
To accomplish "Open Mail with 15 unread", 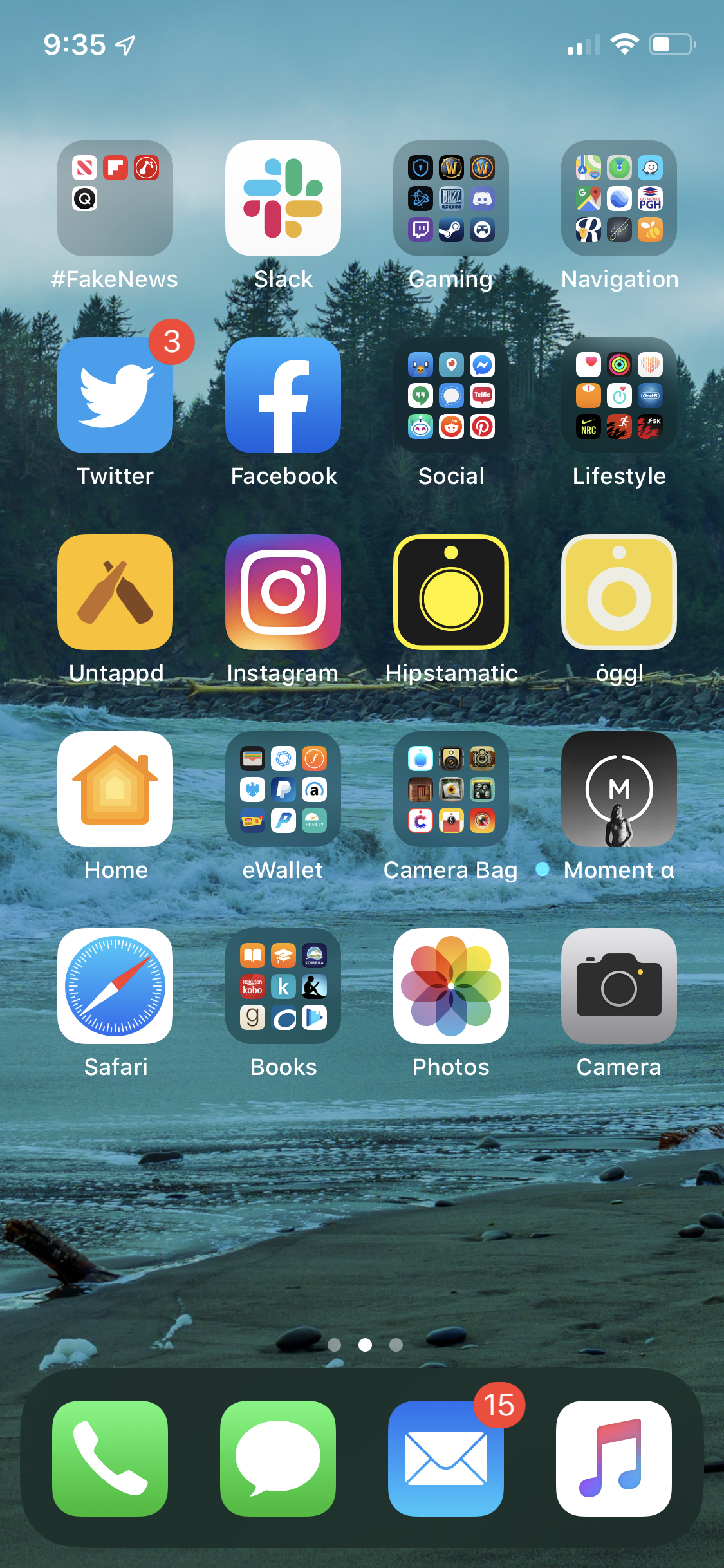I will coord(446,1459).
